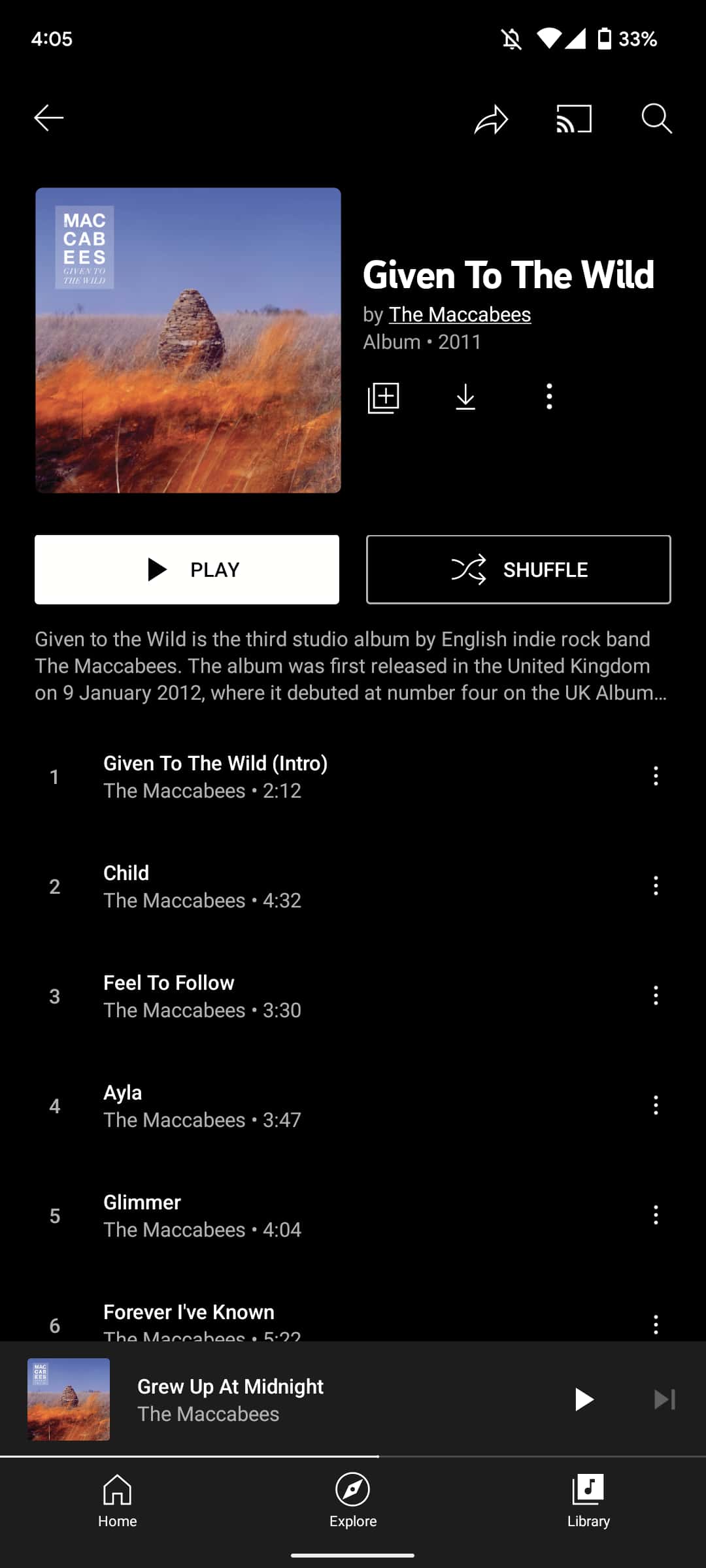Viewport: 706px width, 1568px height.
Task: Play track Given To The Wild (Intro)
Action: pyautogui.click(x=215, y=776)
